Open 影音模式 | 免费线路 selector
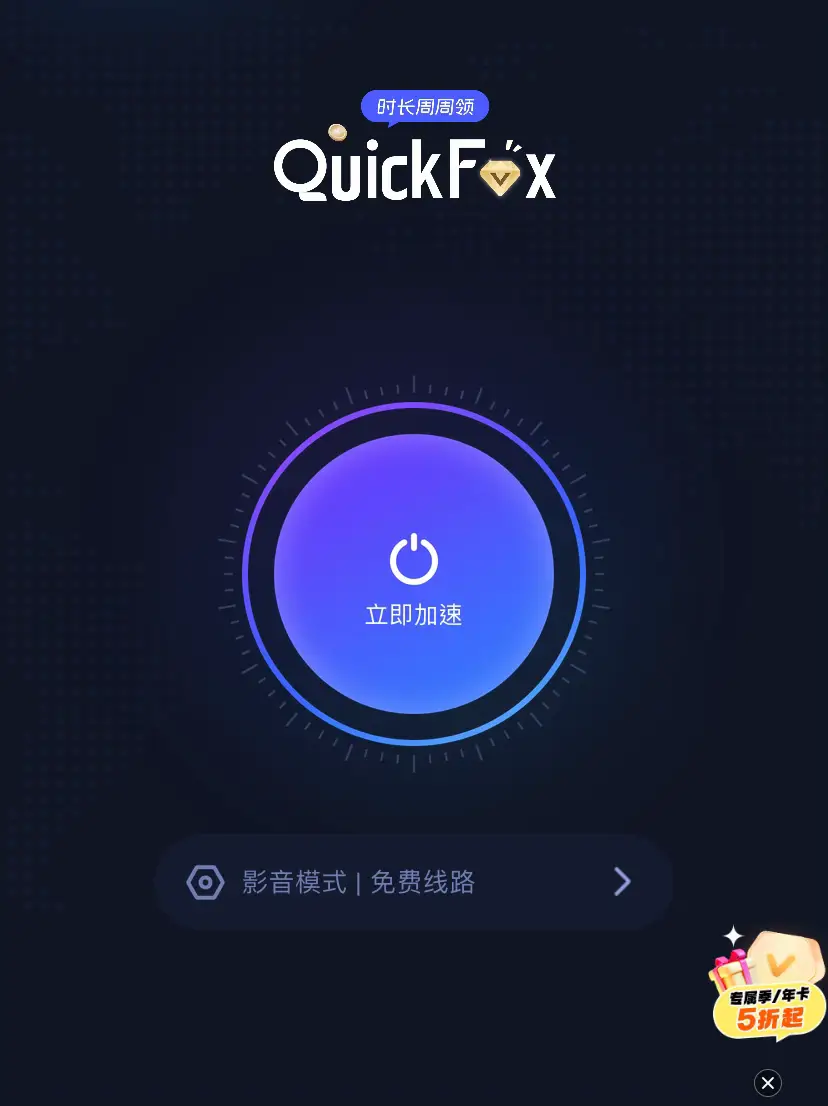The image size is (828, 1106). coord(413,882)
